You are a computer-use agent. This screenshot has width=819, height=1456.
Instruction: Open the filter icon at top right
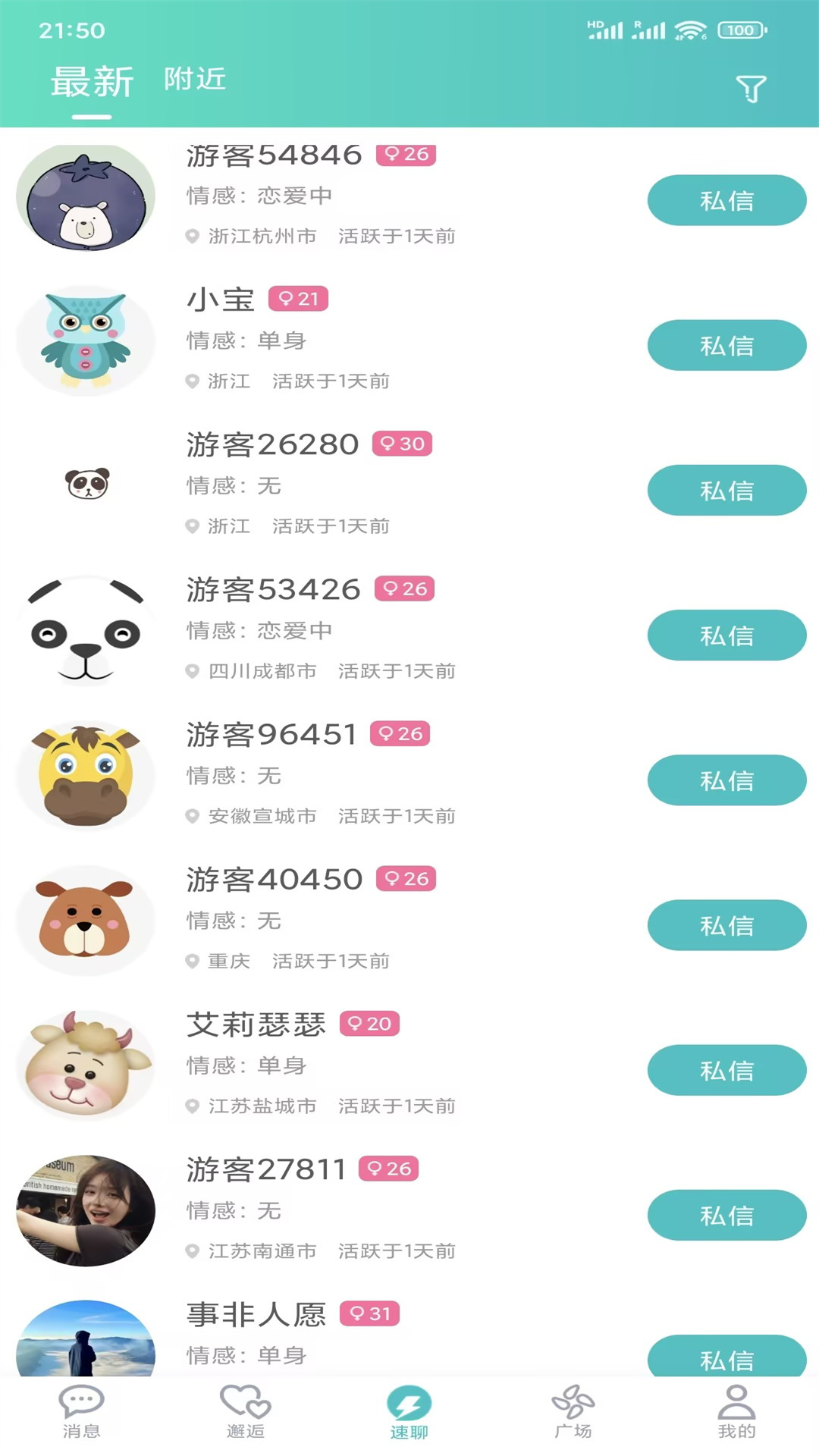coord(751,89)
